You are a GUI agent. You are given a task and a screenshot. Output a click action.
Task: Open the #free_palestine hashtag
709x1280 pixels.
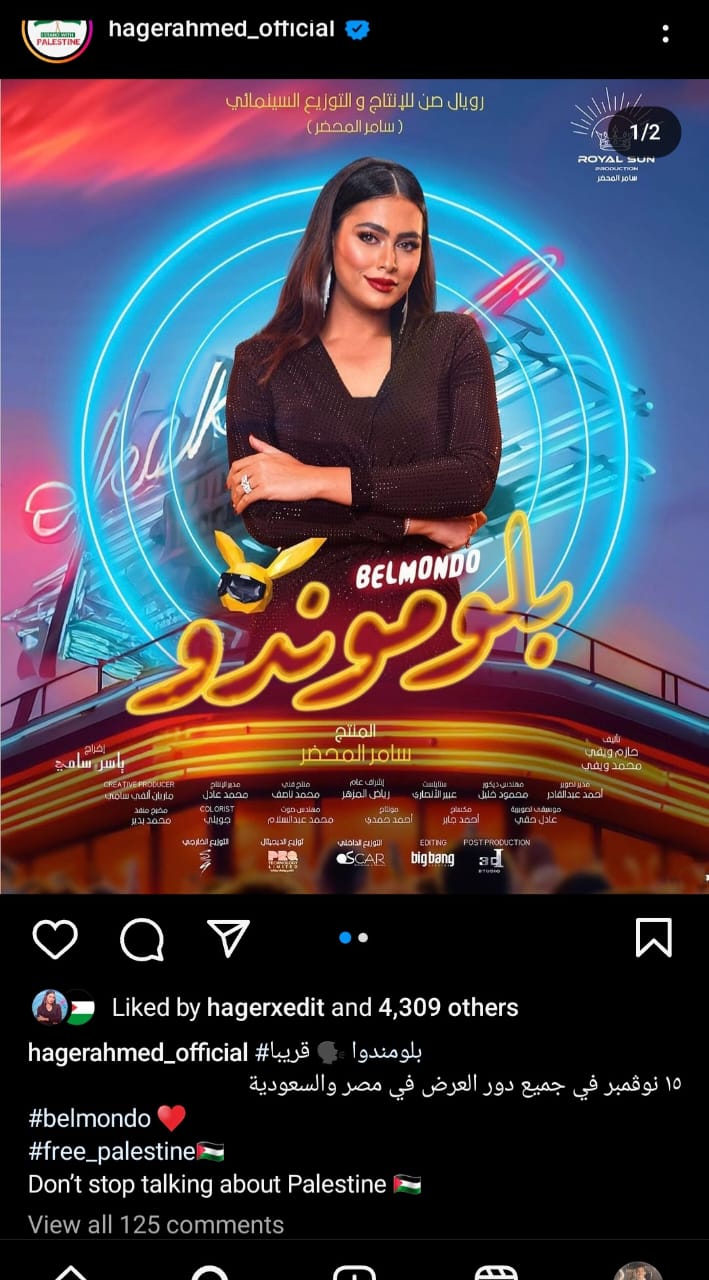(112, 1151)
